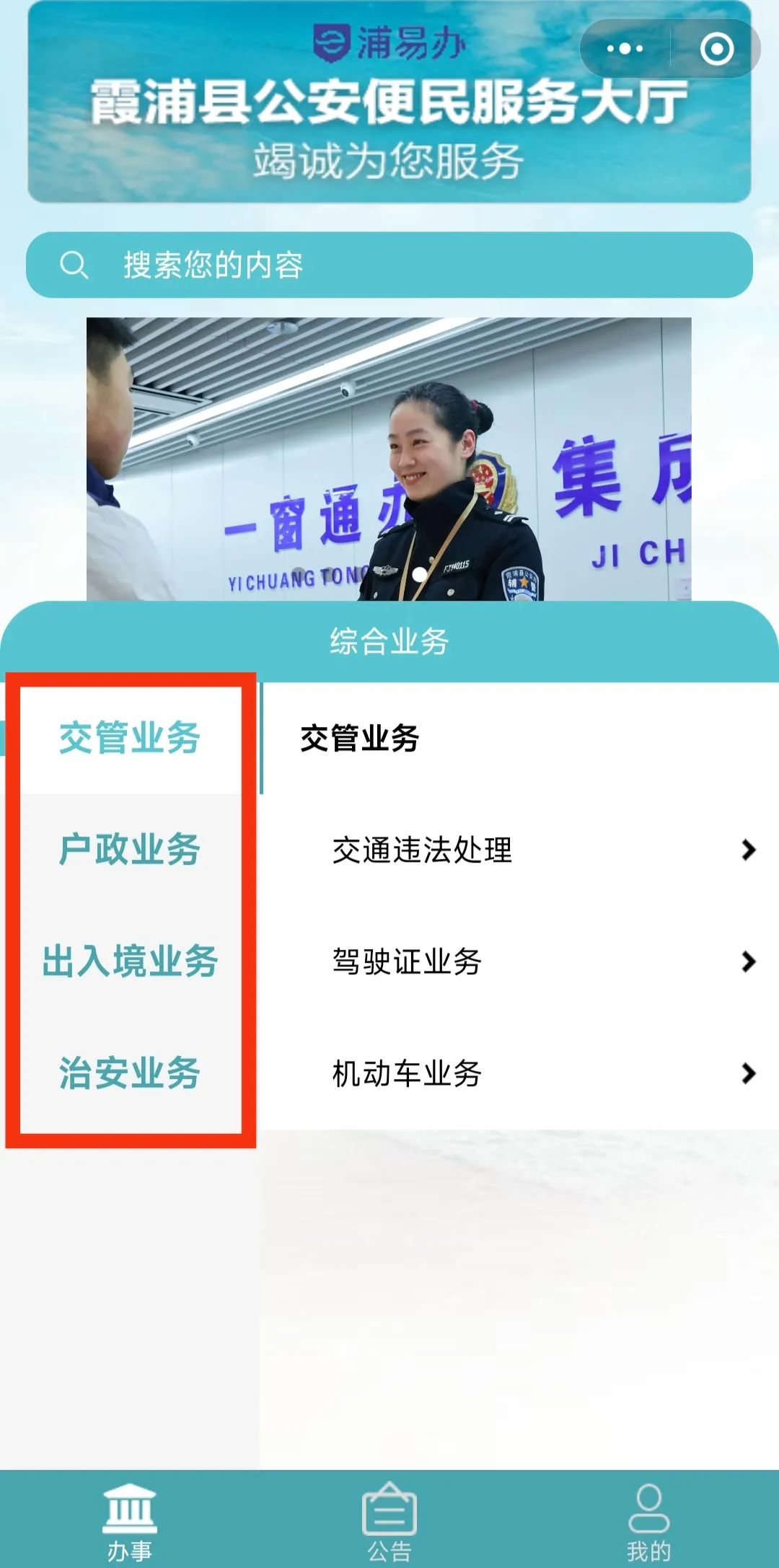
Task: Switch to the 治安业务 category
Action: (130, 1073)
